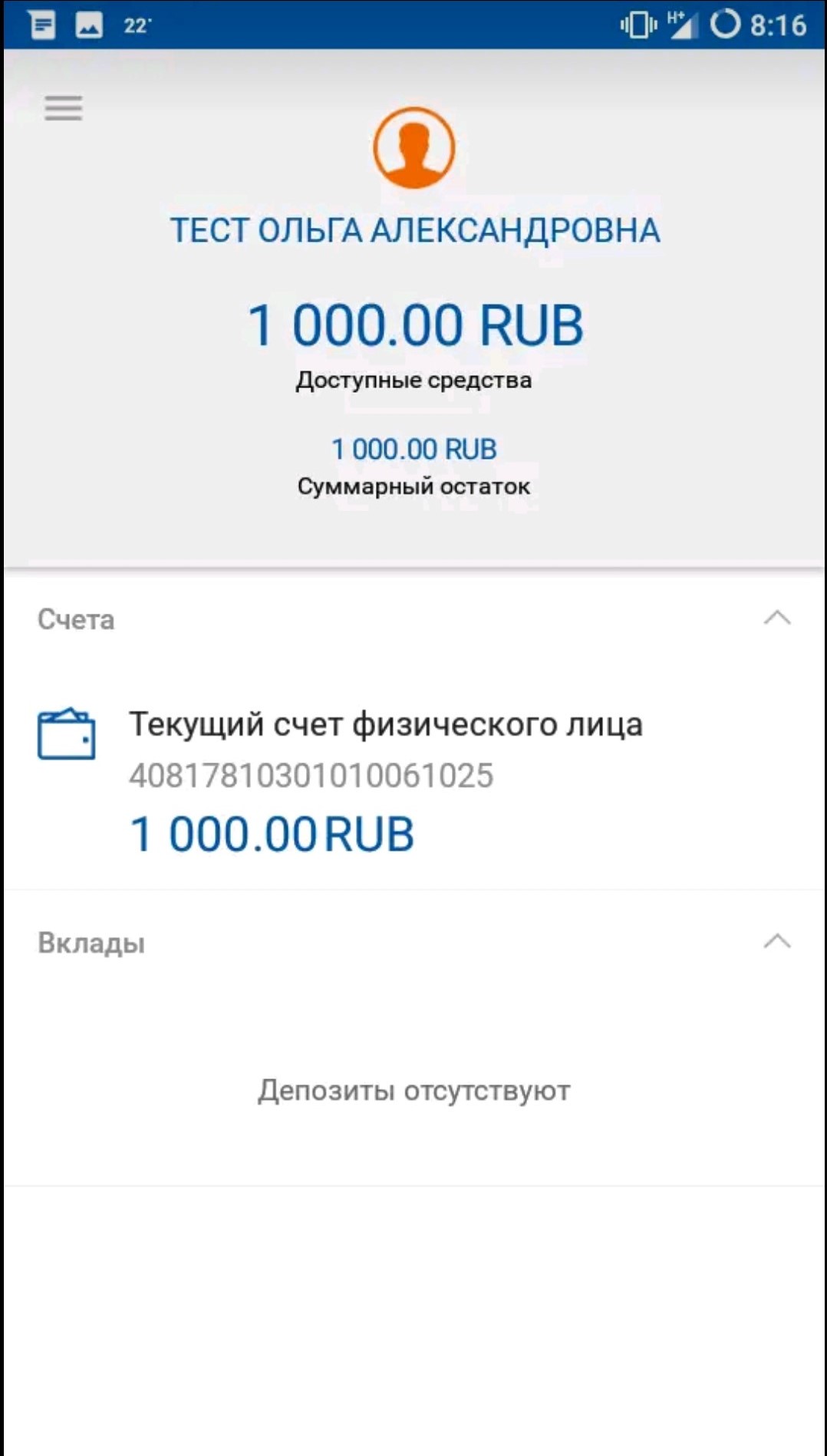Click the name ТЕСТ ОЛЬГА АЛЕКСАНДРОВНА

[413, 229]
